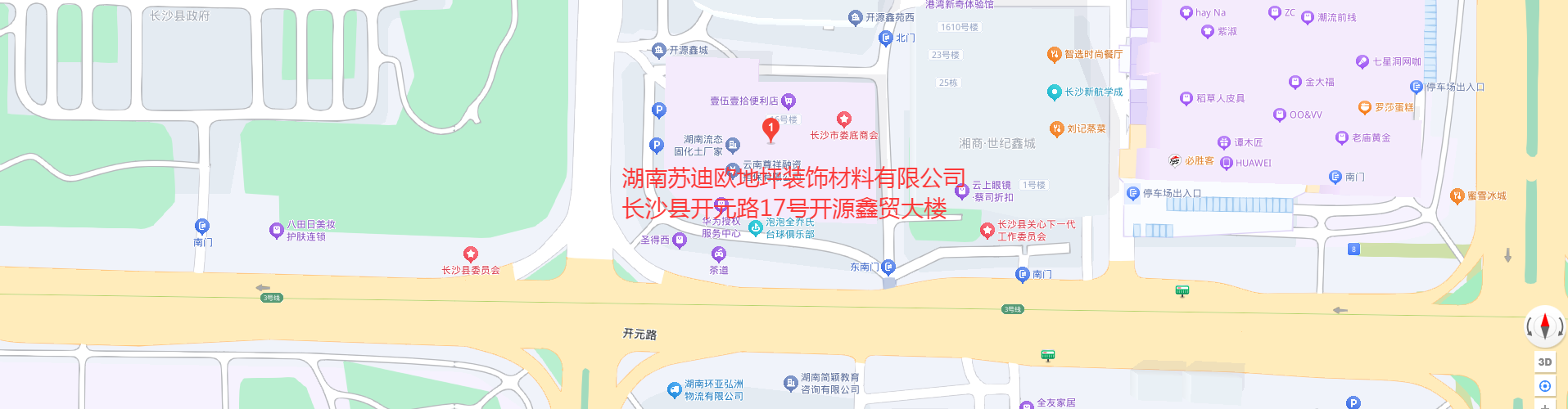Reset map orientation with the compass
Image resolution: width=1568 pixels, height=409 pixels.
(x=1545, y=326)
